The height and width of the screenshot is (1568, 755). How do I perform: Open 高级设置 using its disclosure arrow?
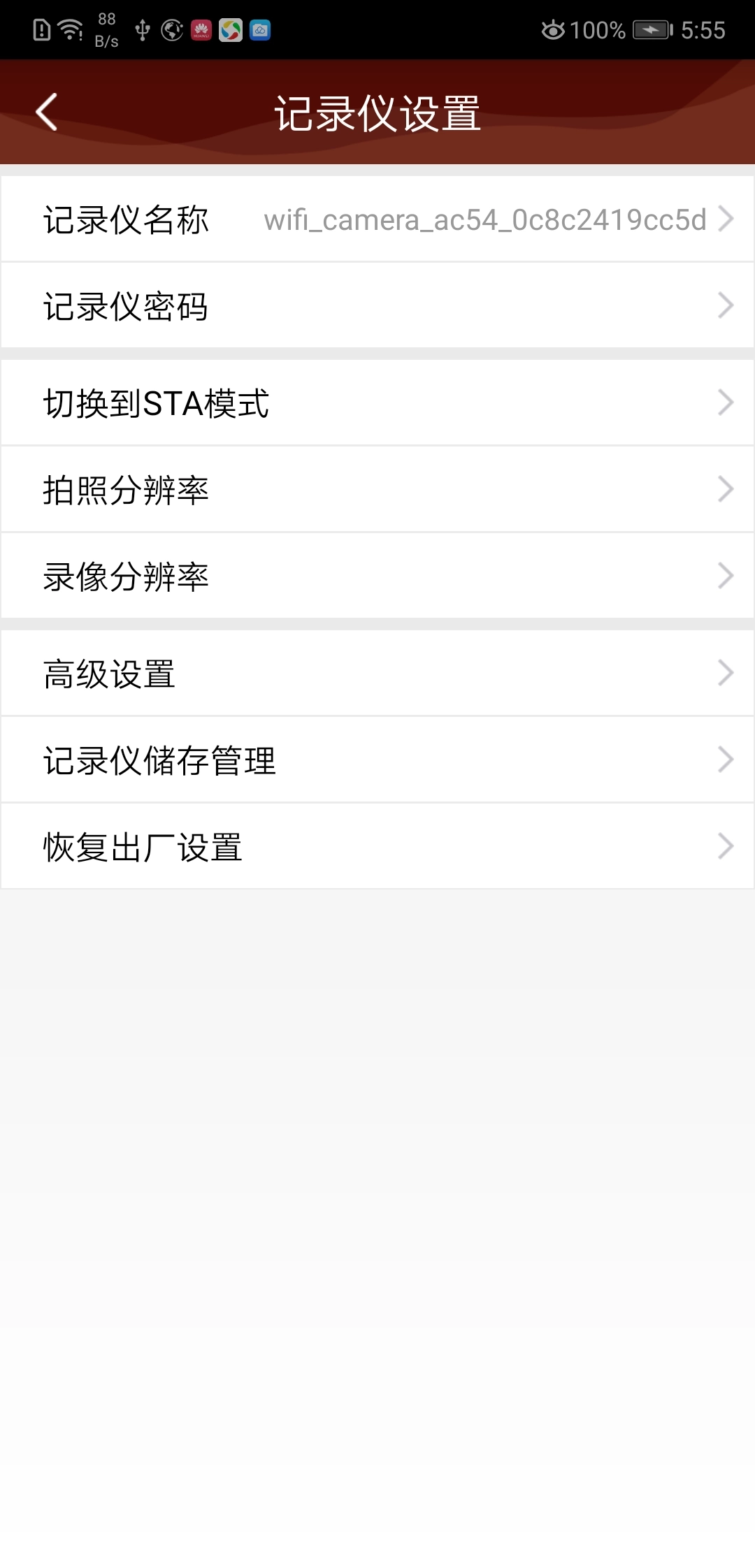(725, 673)
